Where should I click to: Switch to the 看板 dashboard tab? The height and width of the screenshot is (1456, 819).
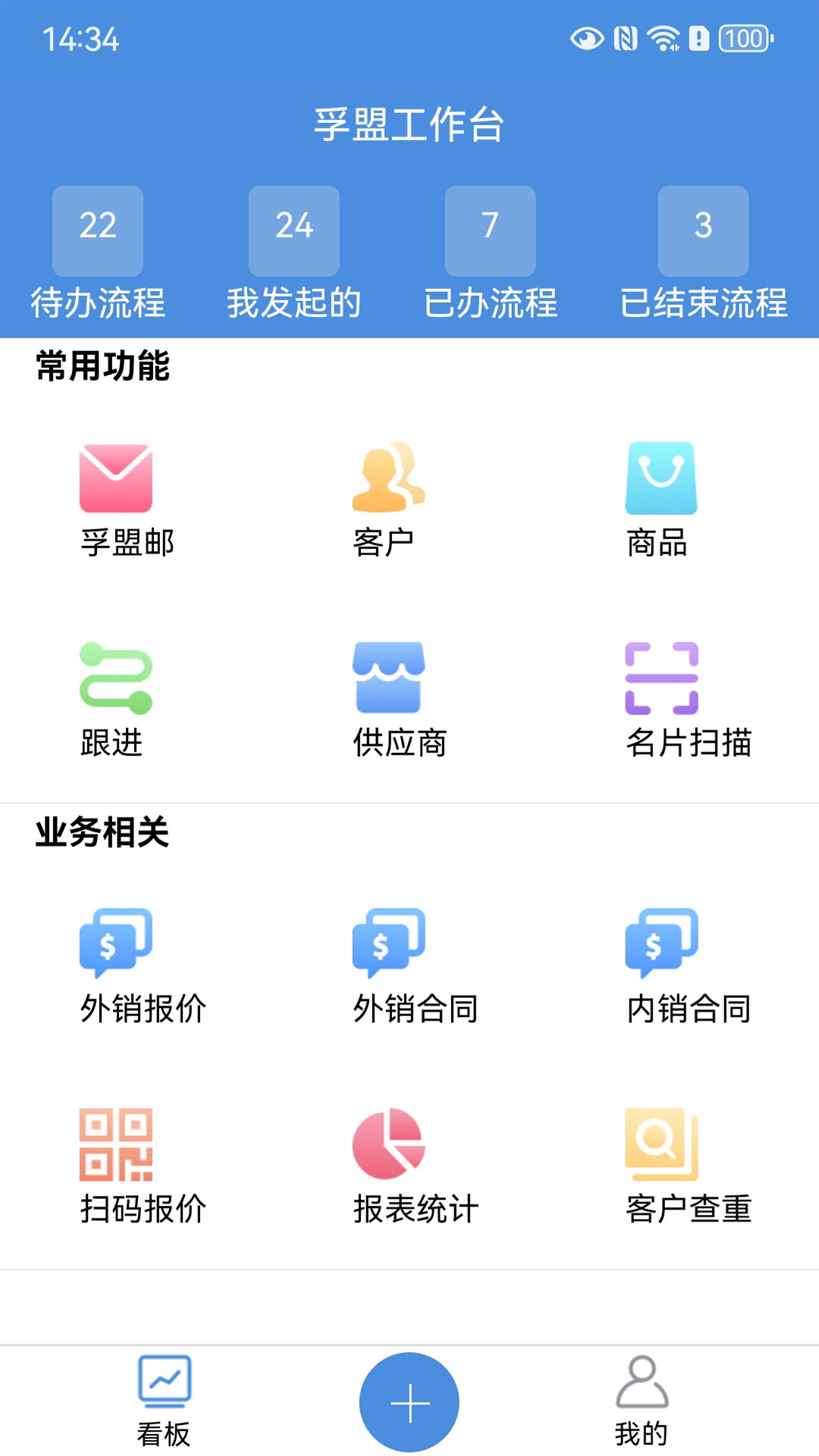(164, 1401)
